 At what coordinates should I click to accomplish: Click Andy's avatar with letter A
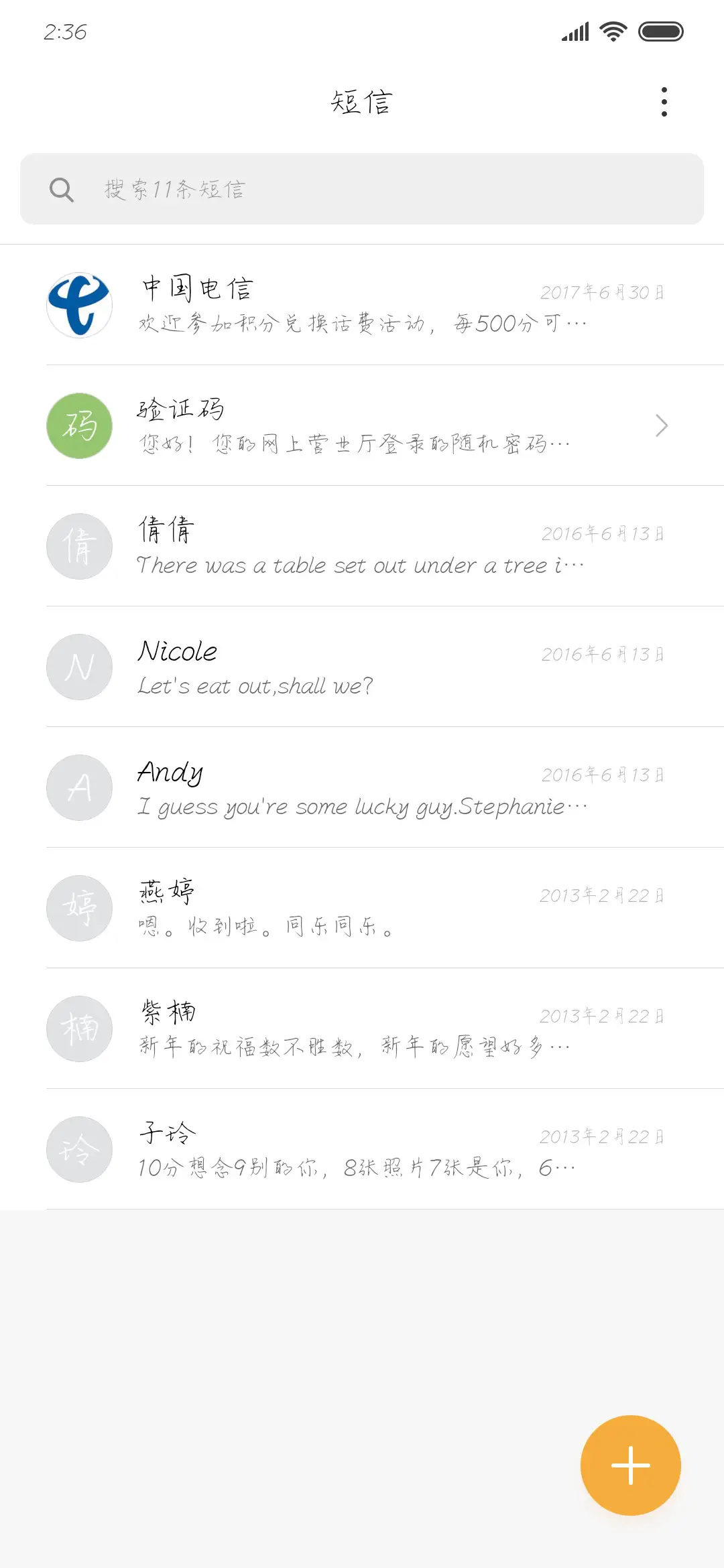[78, 788]
